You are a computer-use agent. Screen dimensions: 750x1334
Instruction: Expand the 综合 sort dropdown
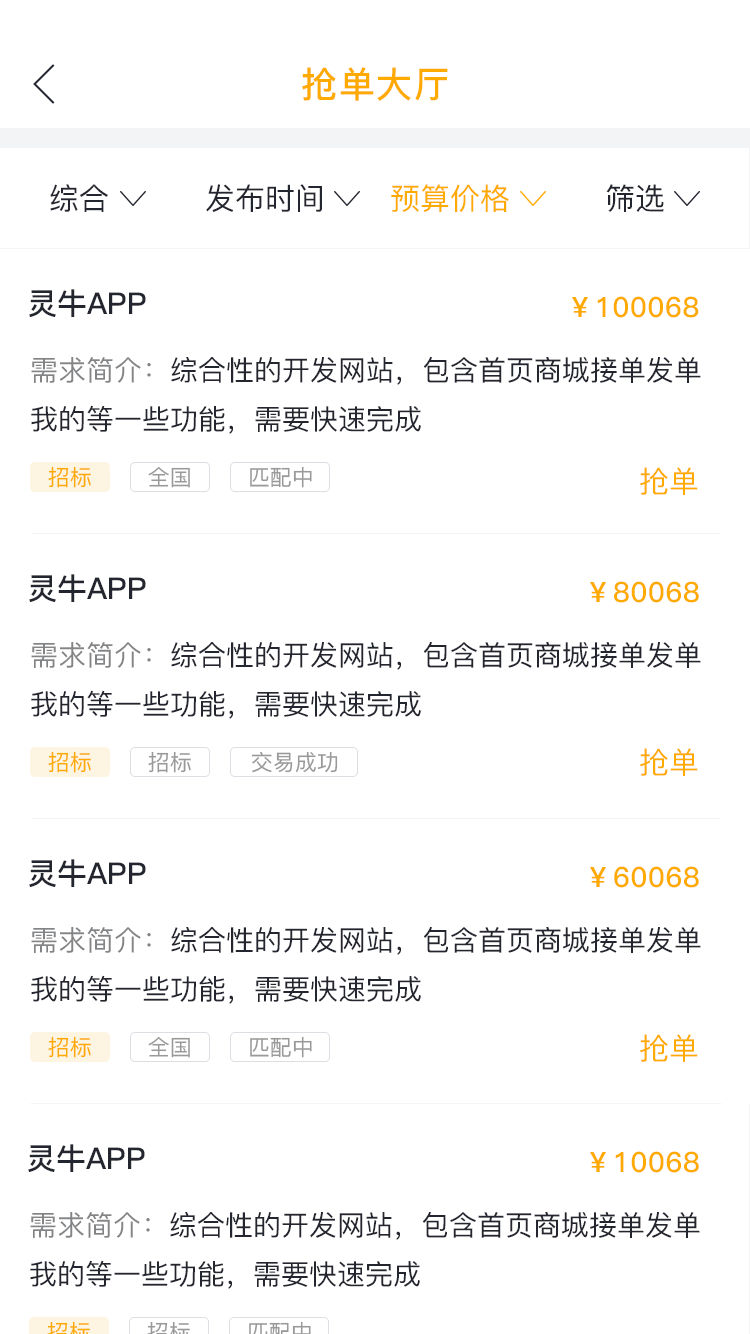click(98, 199)
